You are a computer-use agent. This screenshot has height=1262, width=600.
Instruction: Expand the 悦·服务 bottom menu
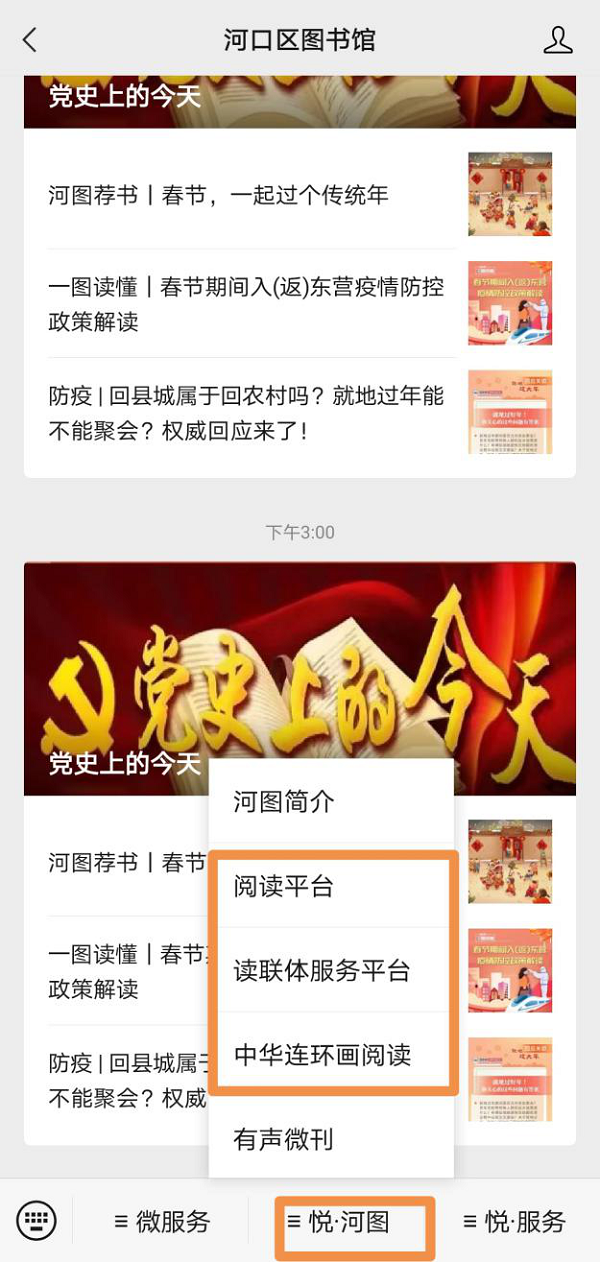pos(514,1221)
